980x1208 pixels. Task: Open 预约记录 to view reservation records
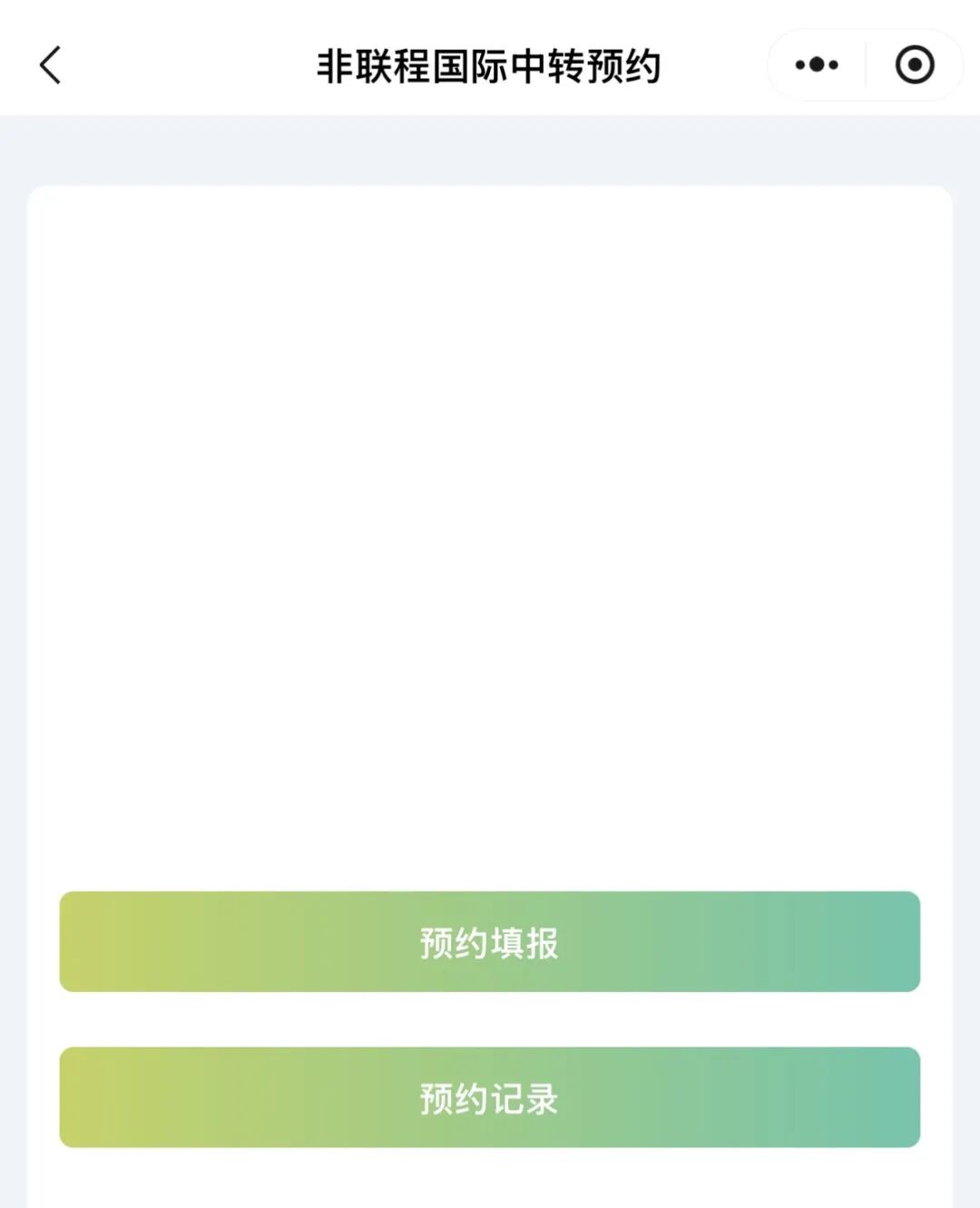coord(490,1097)
